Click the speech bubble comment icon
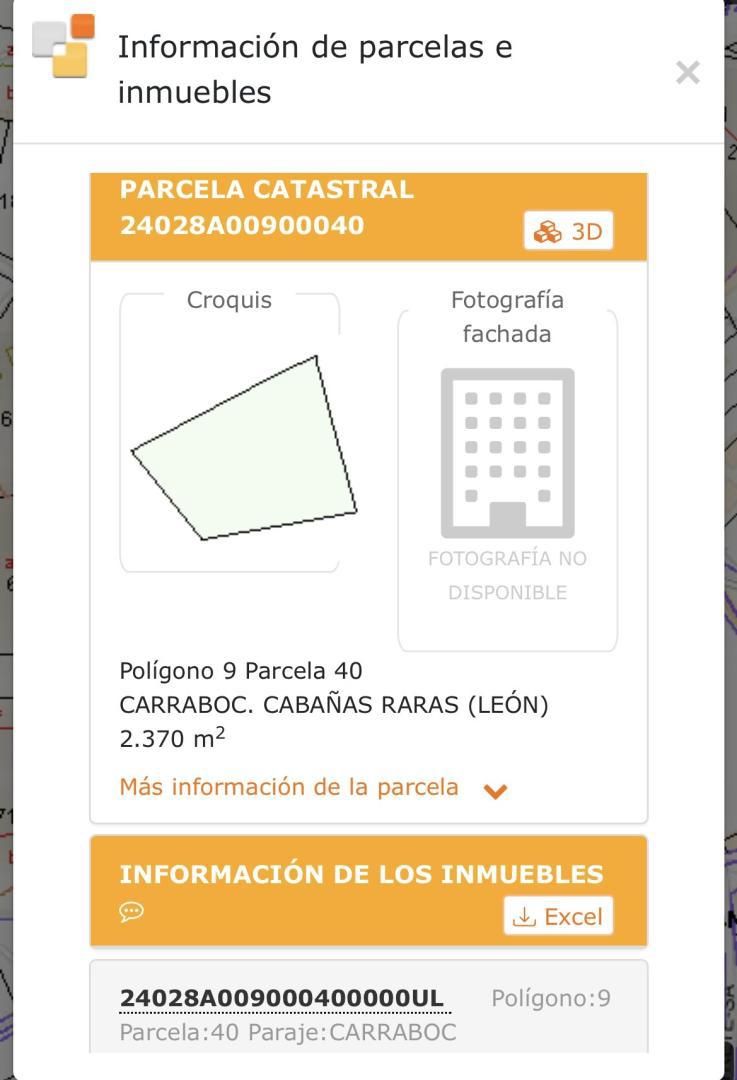 pos(131,912)
